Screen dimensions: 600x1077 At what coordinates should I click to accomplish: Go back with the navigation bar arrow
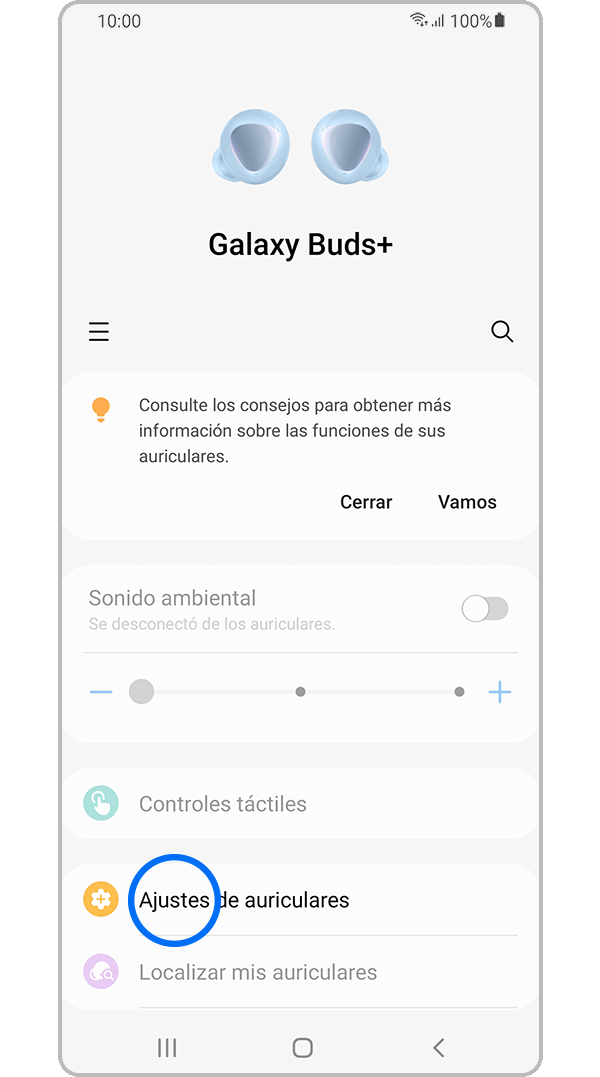coord(438,1047)
